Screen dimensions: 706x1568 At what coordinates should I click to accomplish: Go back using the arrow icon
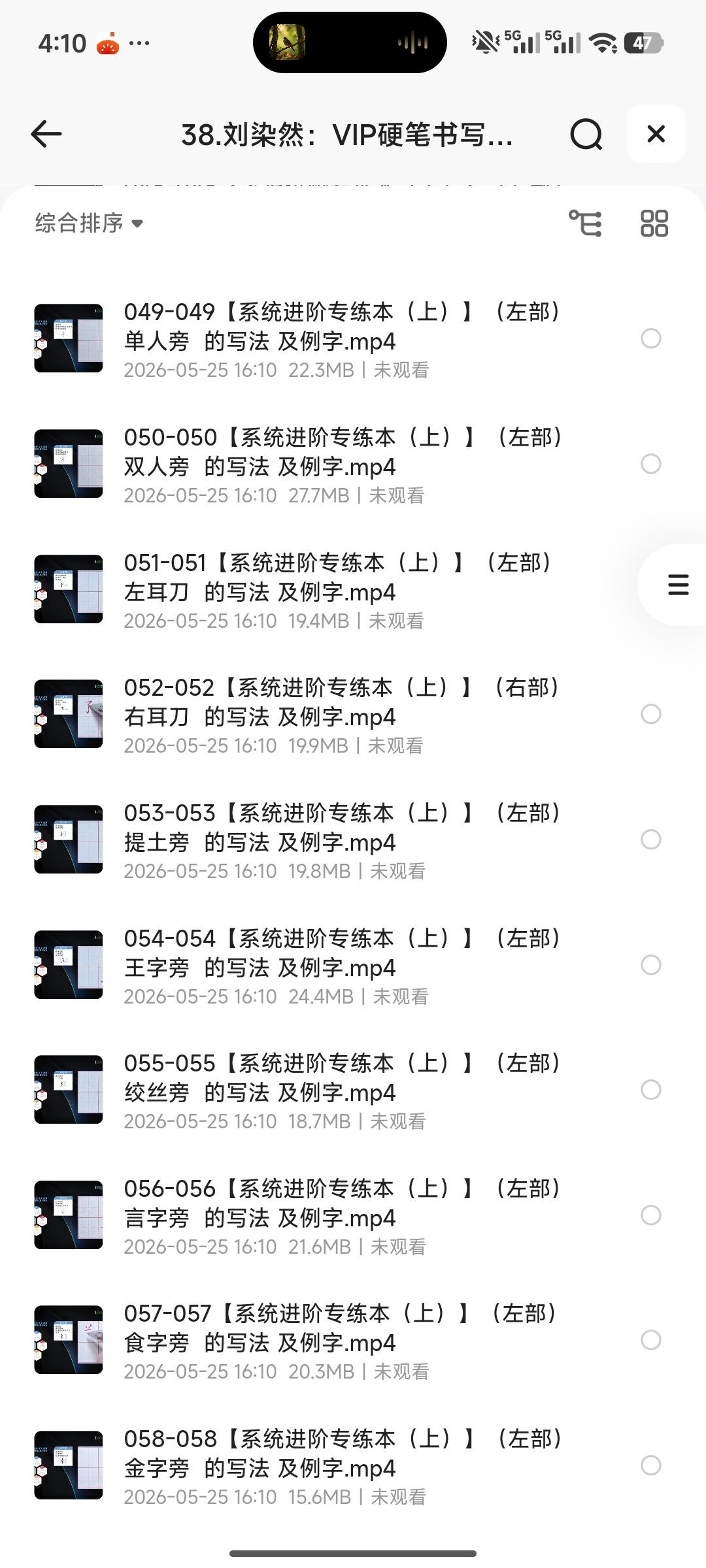point(46,134)
